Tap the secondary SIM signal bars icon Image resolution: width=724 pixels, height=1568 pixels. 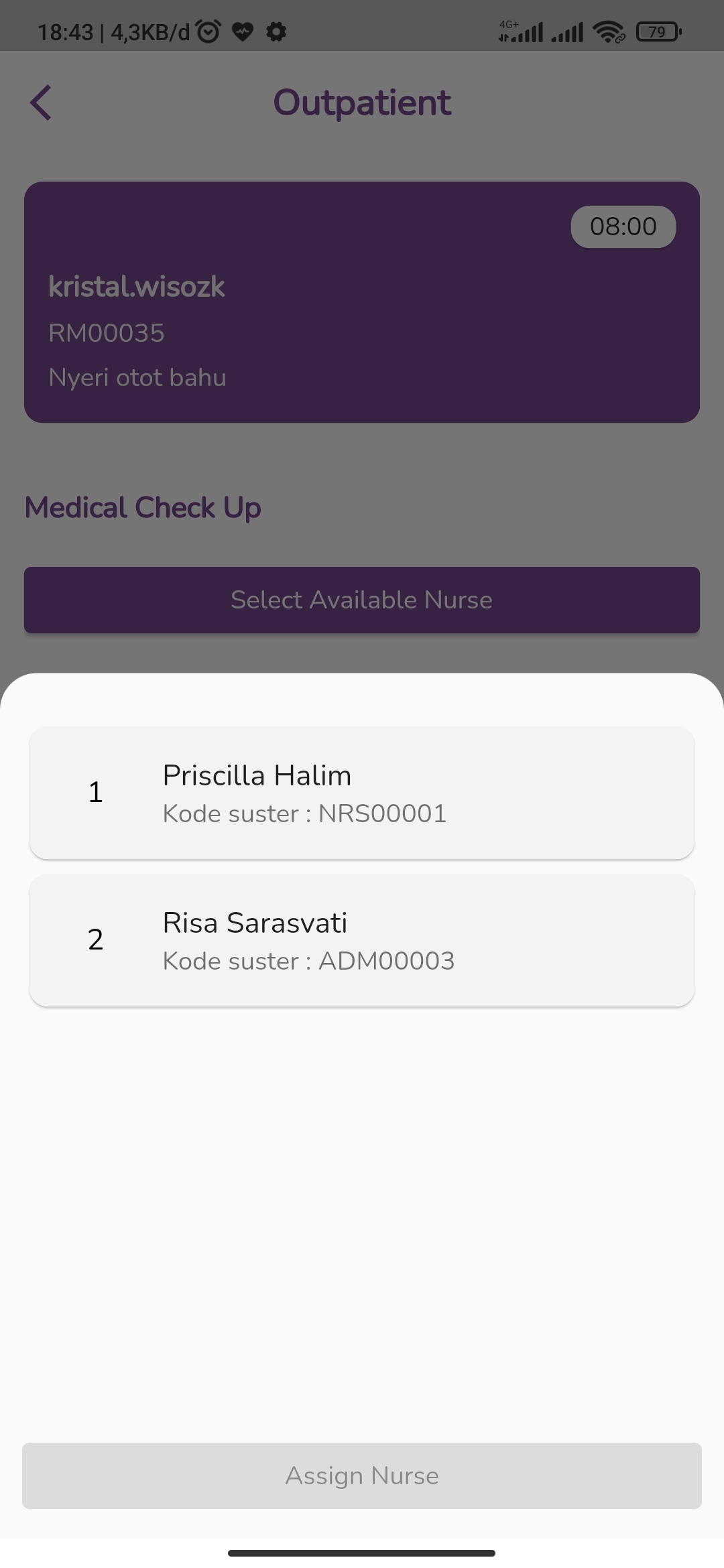[x=566, y=31]
